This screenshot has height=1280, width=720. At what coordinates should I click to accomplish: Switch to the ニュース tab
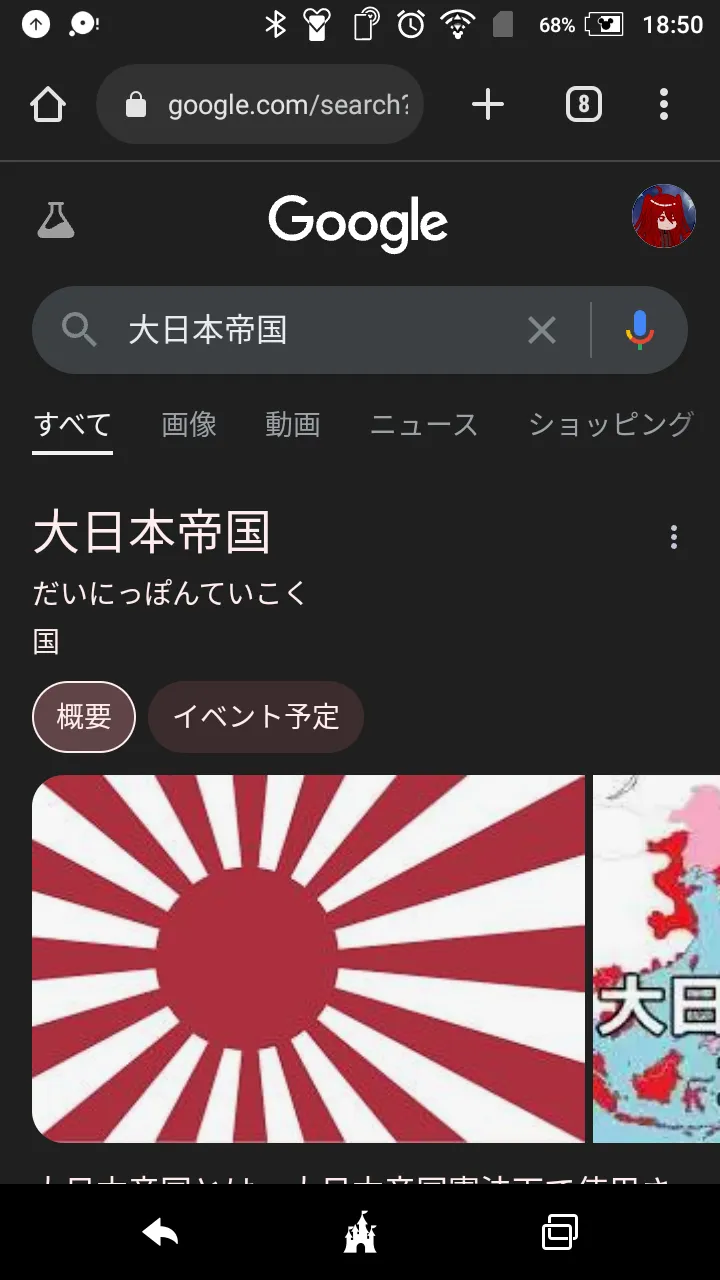424,424
